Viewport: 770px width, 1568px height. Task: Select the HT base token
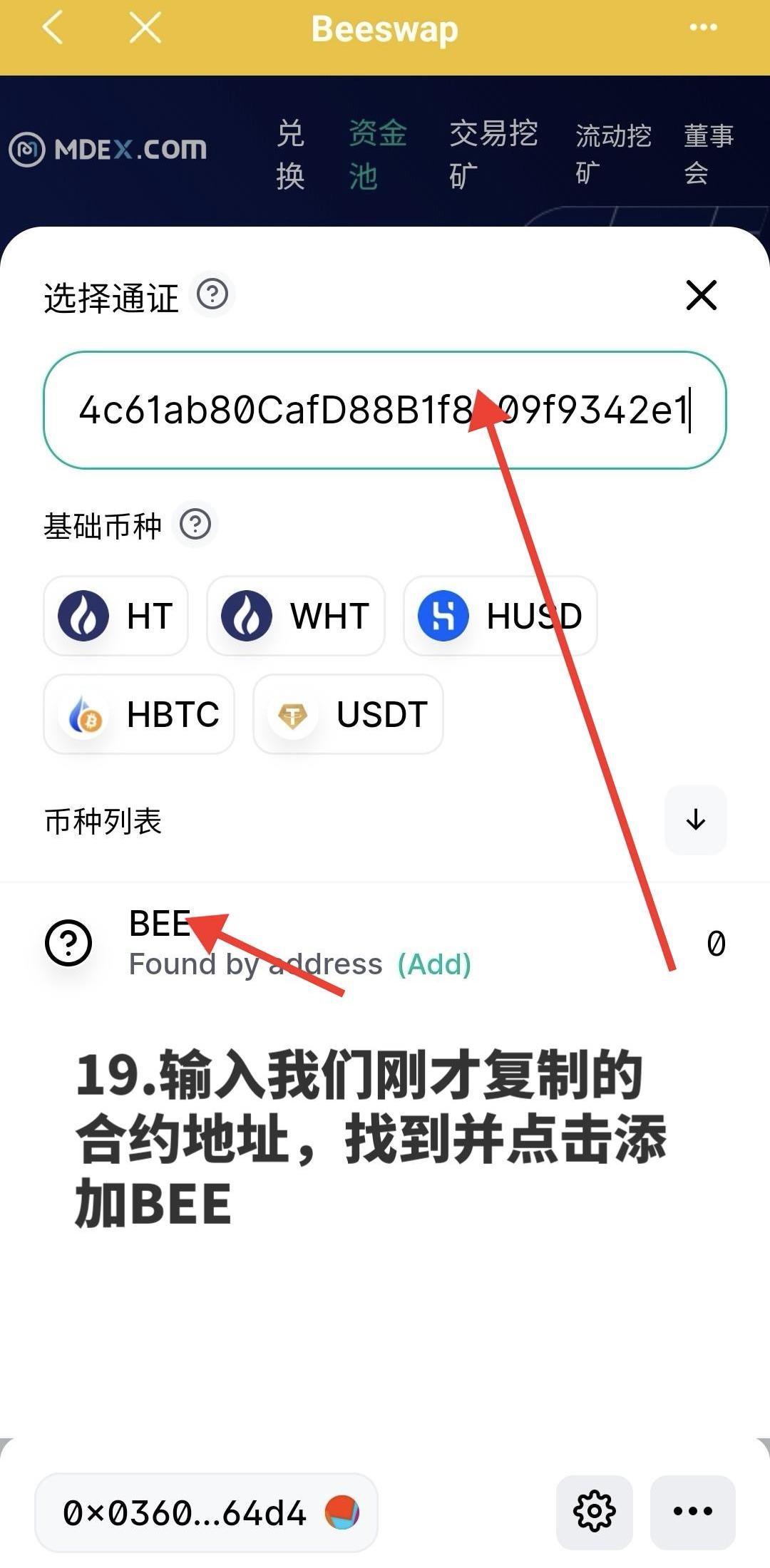tap(116, 616)
